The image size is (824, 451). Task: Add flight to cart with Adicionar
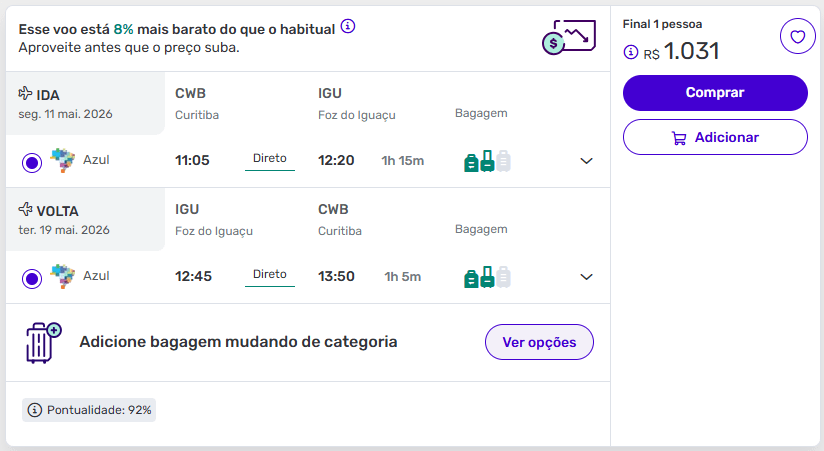[715, 137]
